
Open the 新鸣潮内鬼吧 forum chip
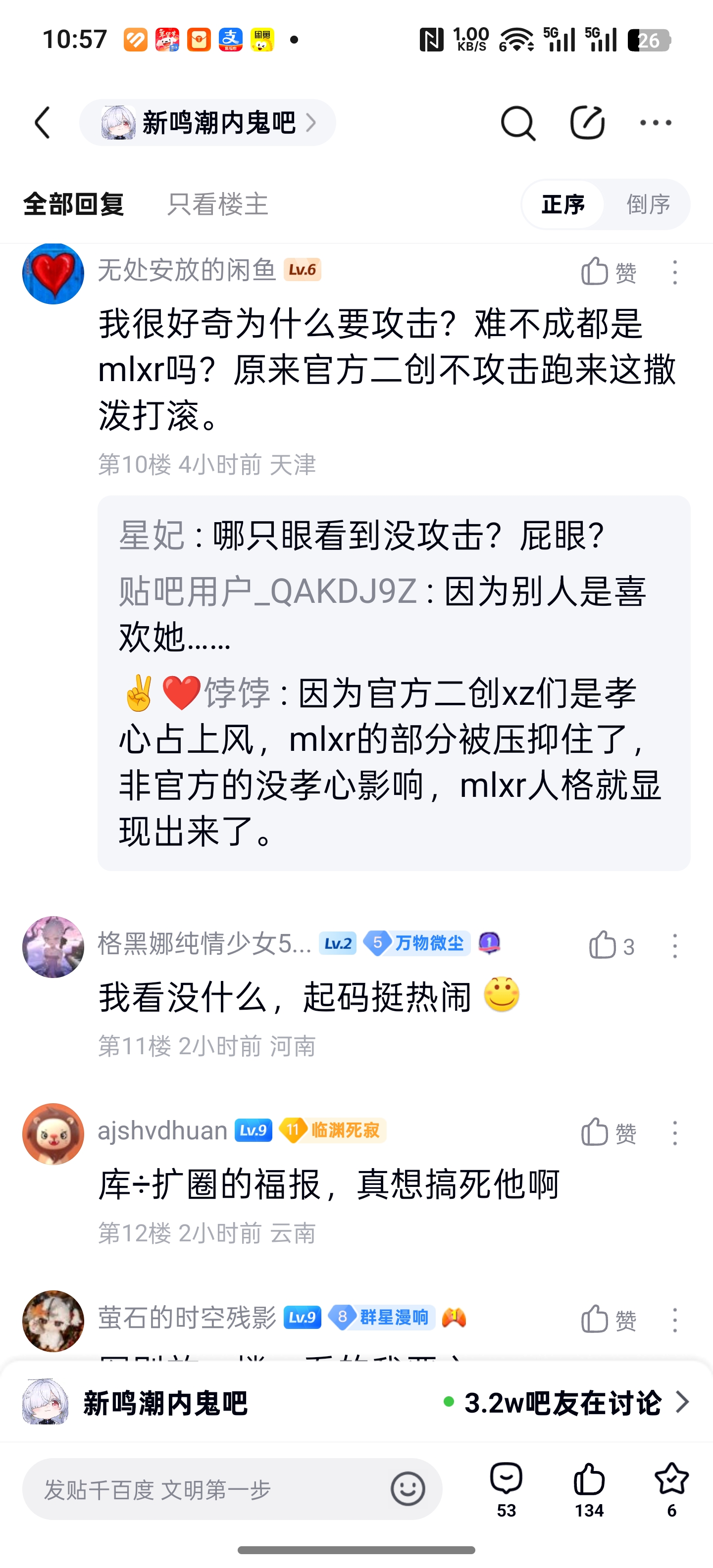coord(207,123)
